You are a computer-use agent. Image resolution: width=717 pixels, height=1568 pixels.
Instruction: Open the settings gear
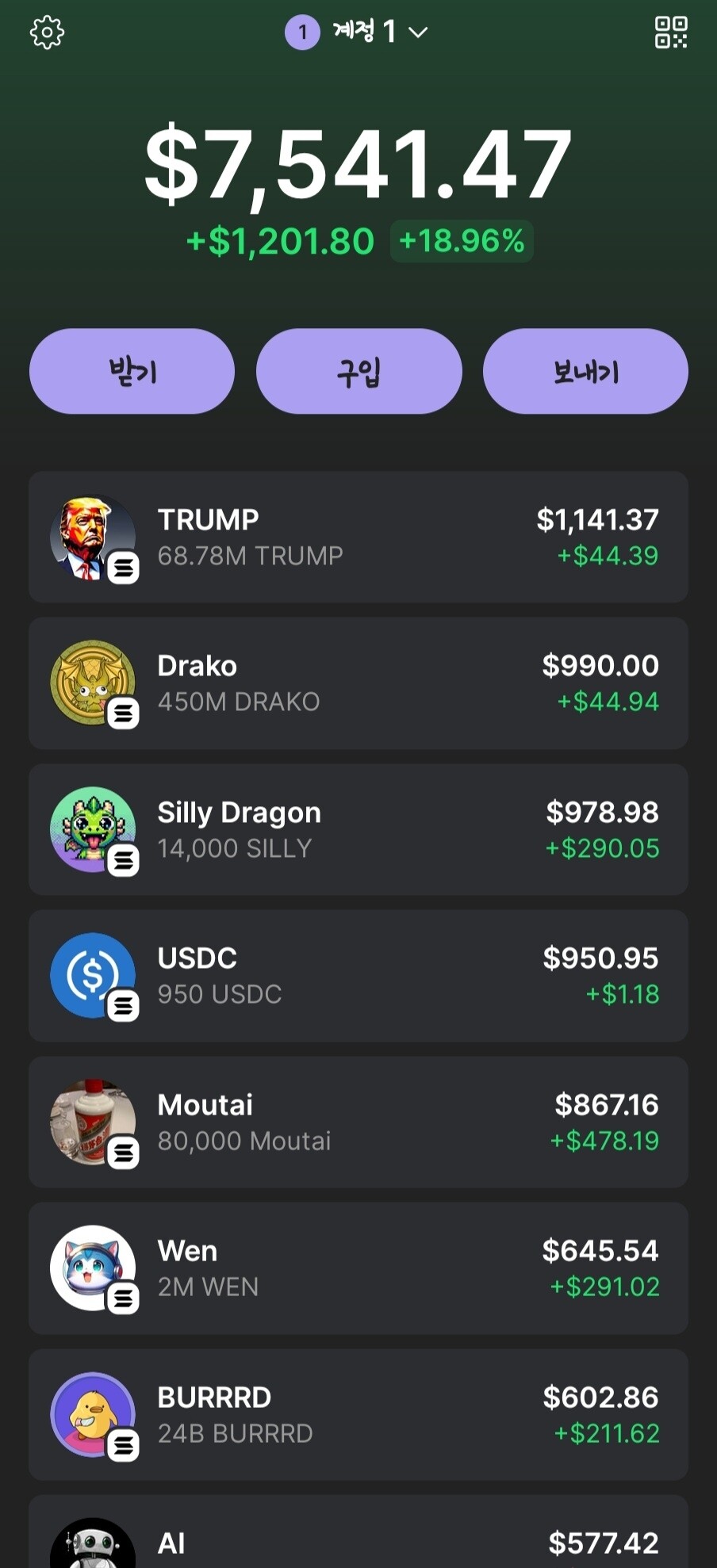coord(47,33)
